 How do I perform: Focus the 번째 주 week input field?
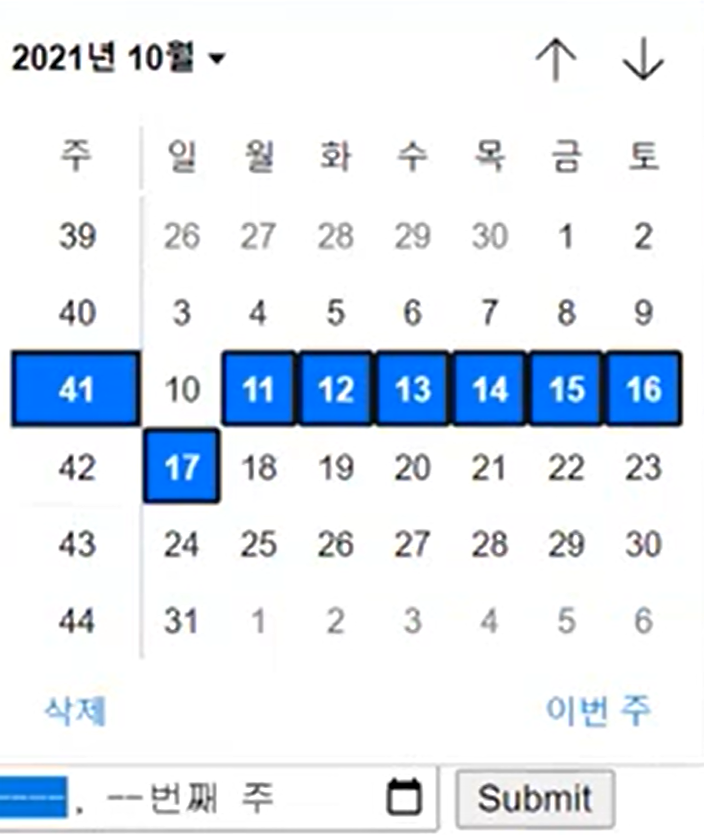pos(200,798)
